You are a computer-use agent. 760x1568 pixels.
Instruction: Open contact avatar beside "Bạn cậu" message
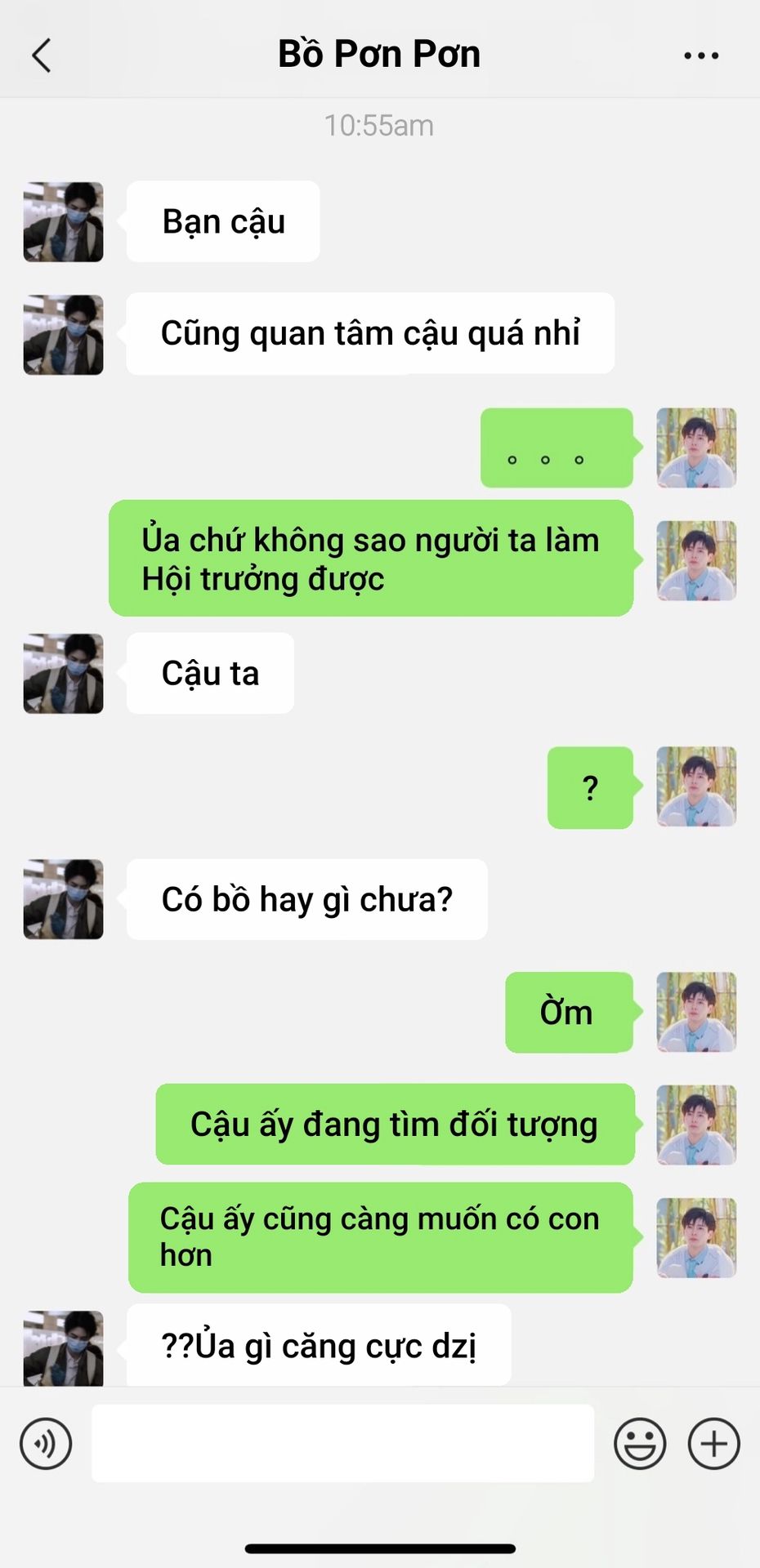64,222
